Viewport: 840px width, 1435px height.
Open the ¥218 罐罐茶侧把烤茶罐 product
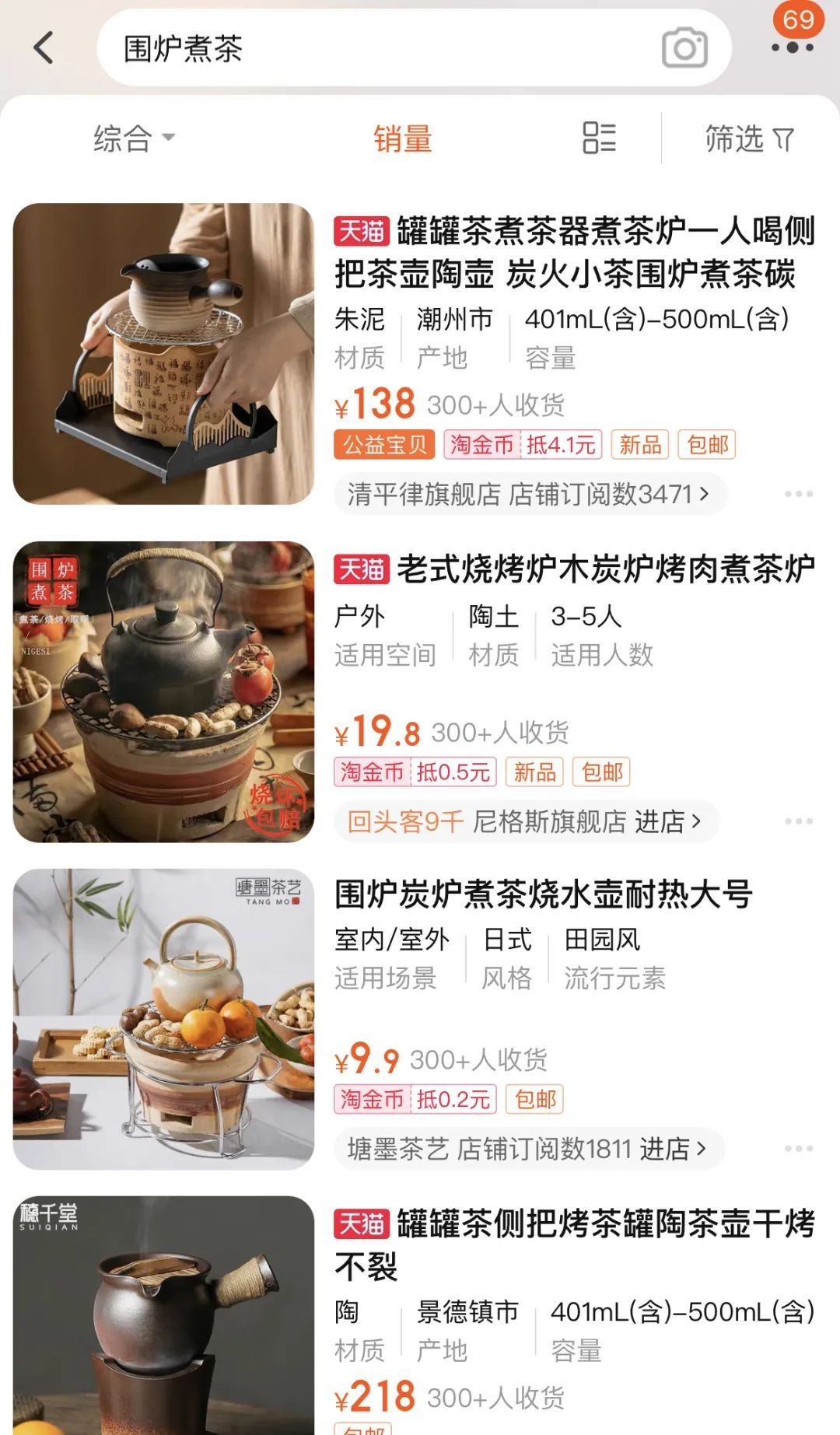574,1244
